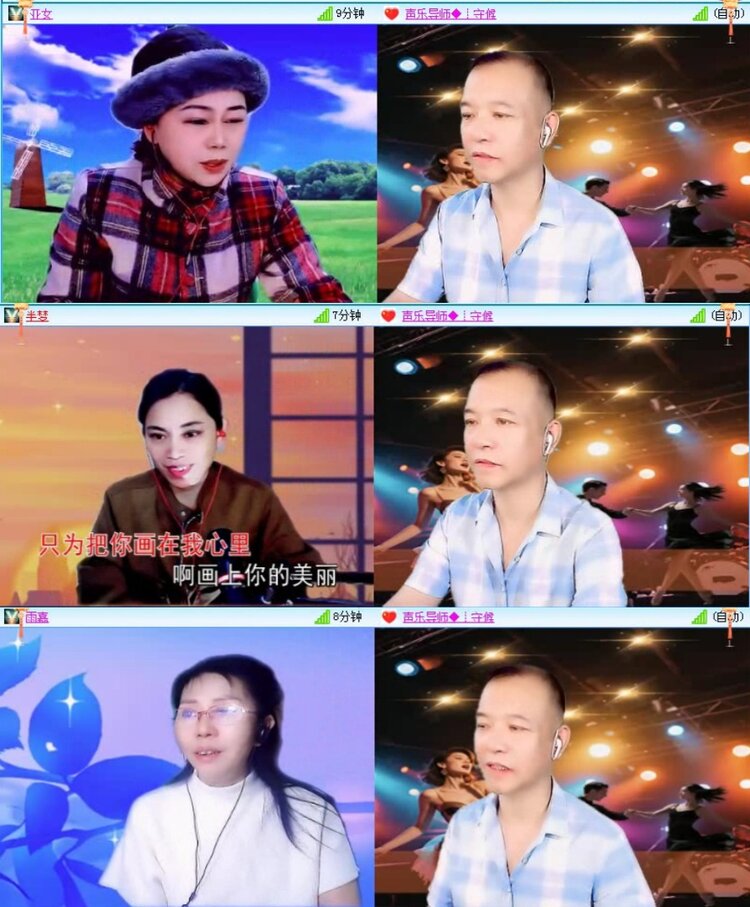Screen dimensions: 750x907
Task: Select the 半梦 panel header tab
Action: (38, 316)
